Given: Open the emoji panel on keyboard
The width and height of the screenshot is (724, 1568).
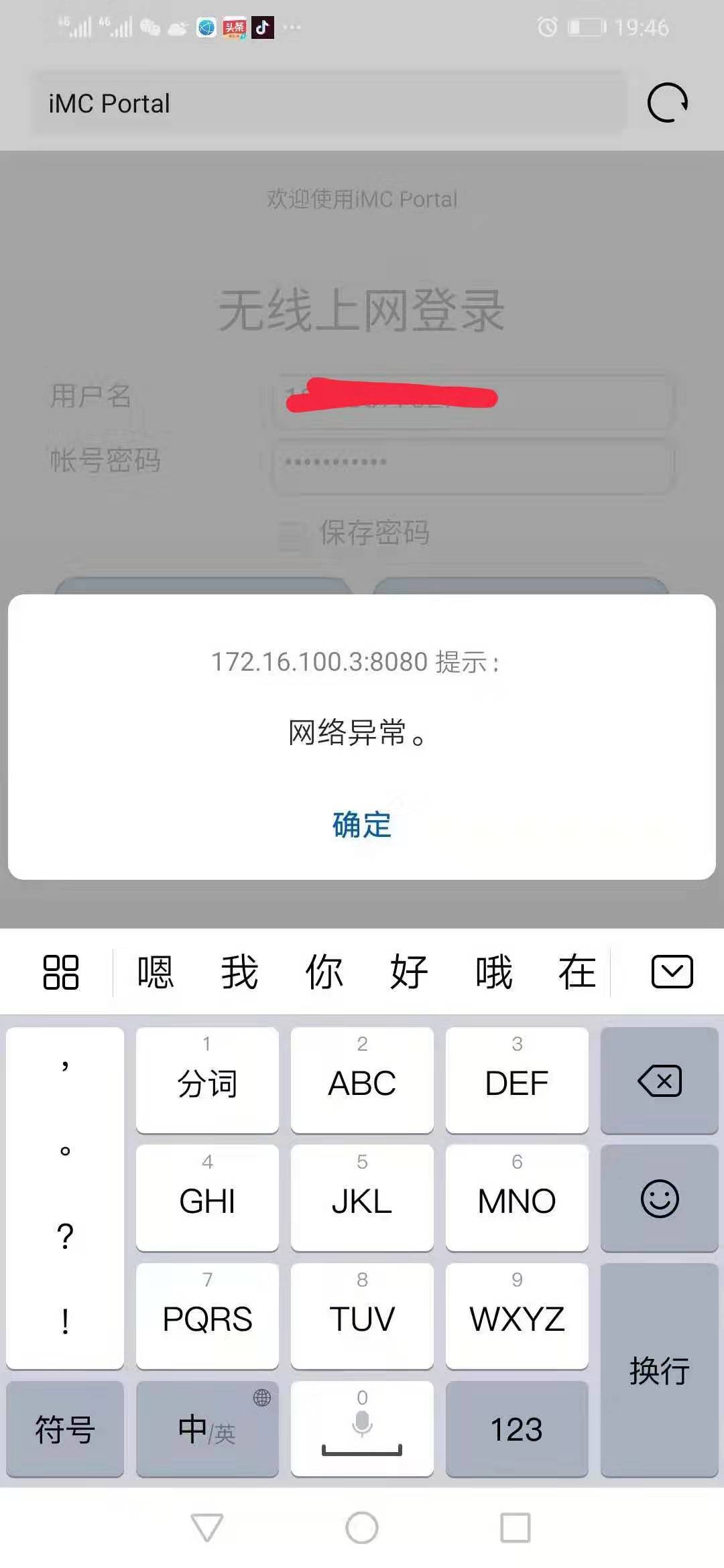Looking at the screenshot, I should (x=659, y=1198).
